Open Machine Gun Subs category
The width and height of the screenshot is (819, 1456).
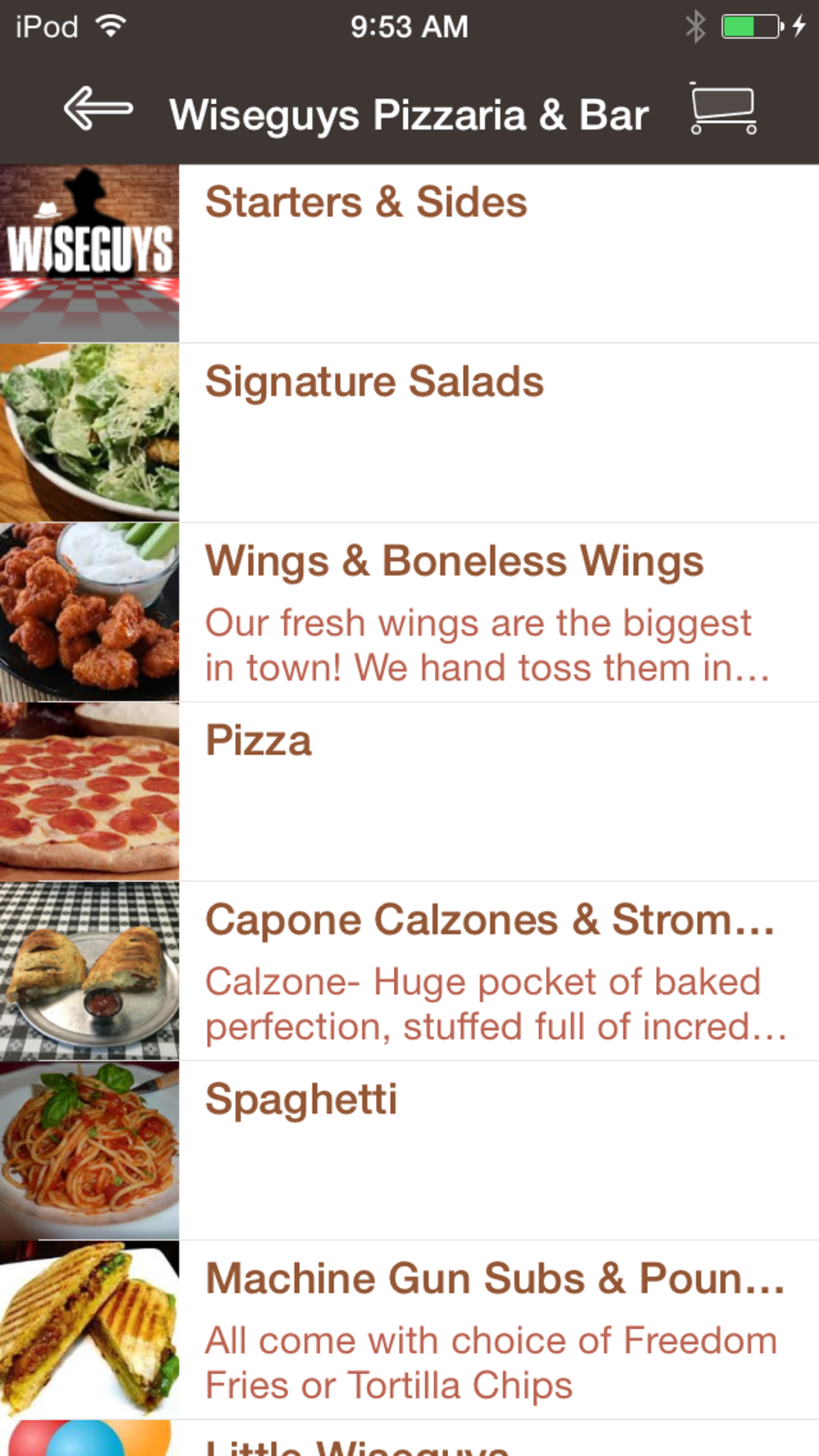pos(409,1330)
